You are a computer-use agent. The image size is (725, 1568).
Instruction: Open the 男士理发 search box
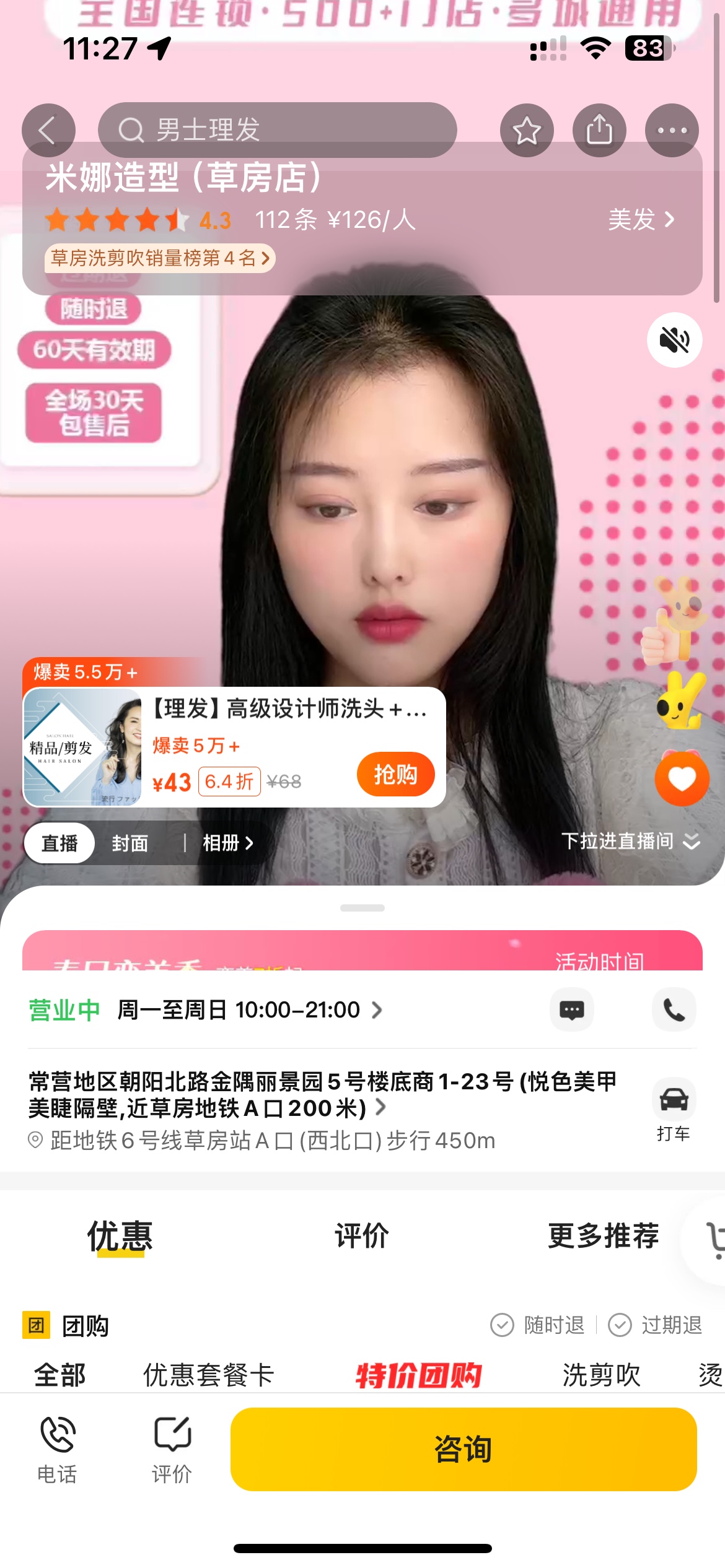(x=277, y=130)
